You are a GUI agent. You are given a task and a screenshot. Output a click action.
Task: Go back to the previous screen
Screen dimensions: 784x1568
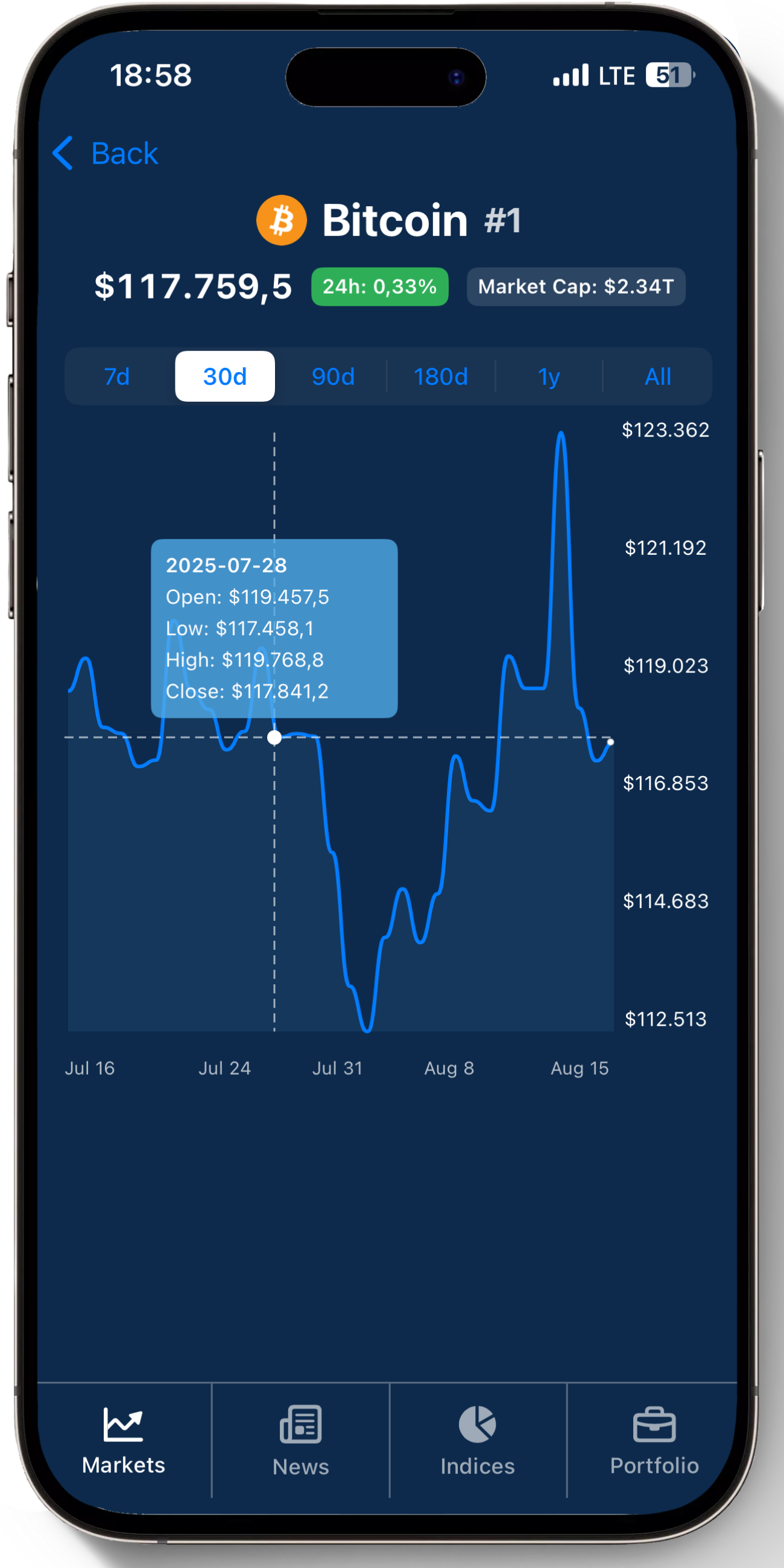coord(107,153)
